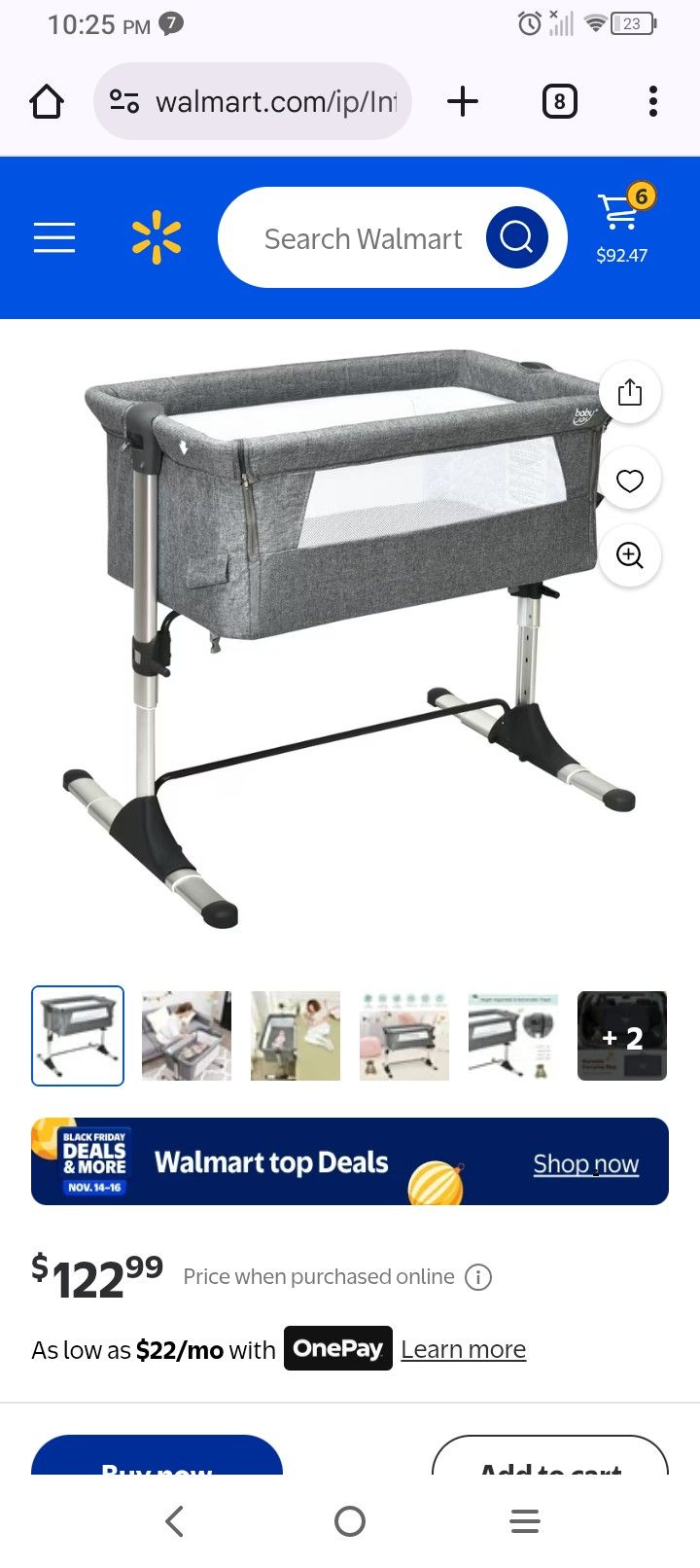The image size is (700, 1568).
Task: Open the browser three-dot overflow menu
Action: (x=652, y=101)
